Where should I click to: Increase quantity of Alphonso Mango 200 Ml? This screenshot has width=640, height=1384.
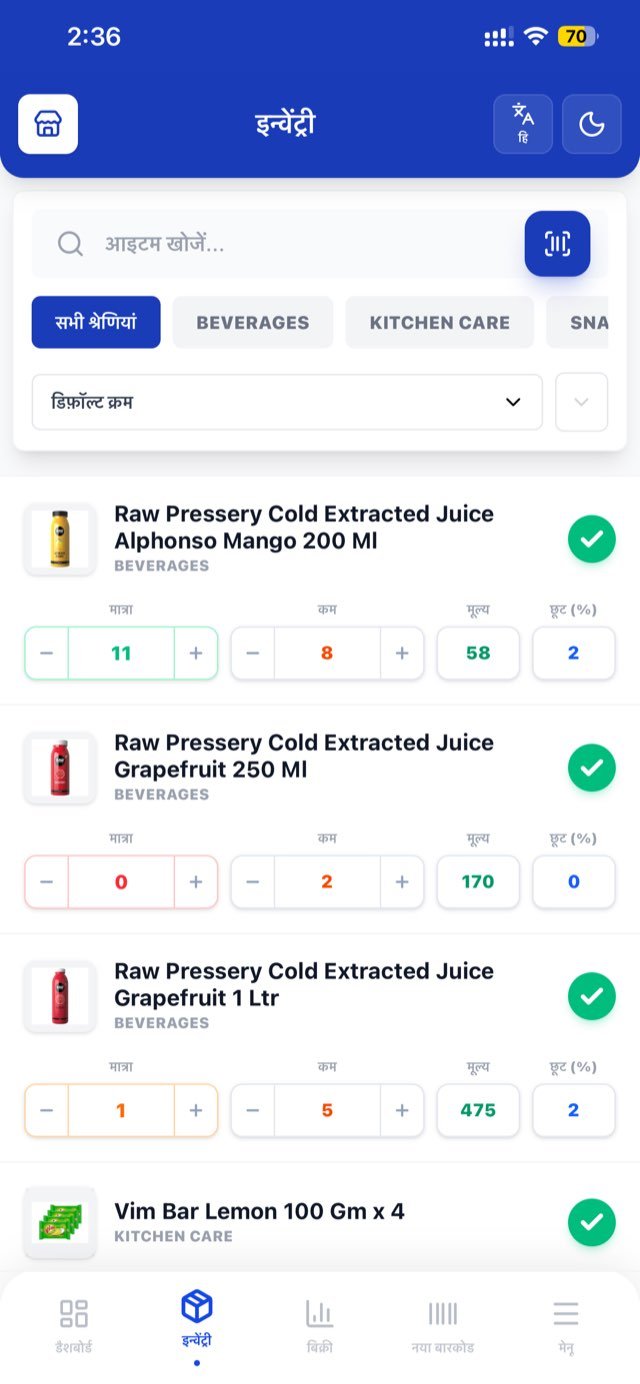click(x=196, y=653)
